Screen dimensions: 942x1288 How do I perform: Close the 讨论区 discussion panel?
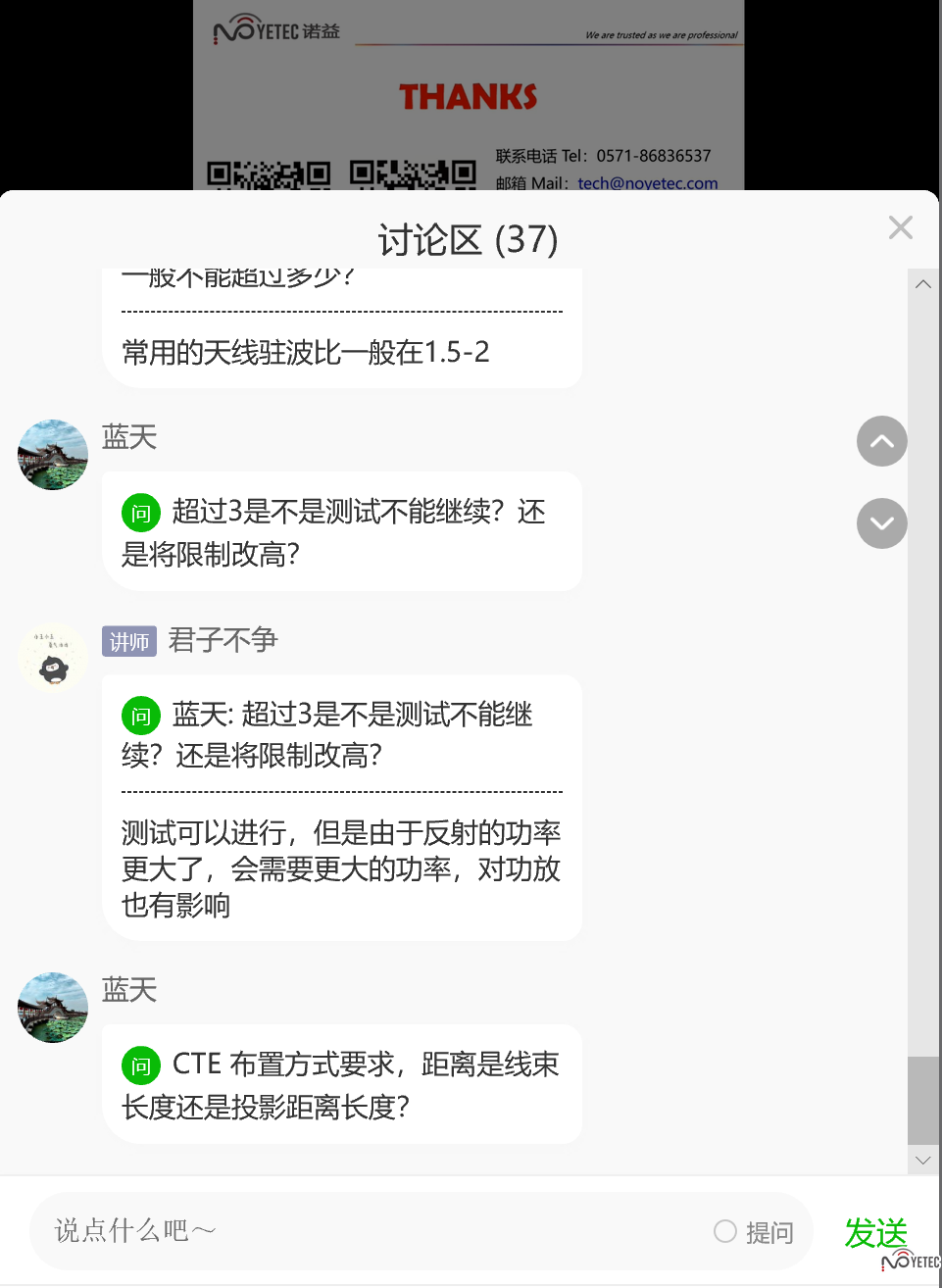900,227
